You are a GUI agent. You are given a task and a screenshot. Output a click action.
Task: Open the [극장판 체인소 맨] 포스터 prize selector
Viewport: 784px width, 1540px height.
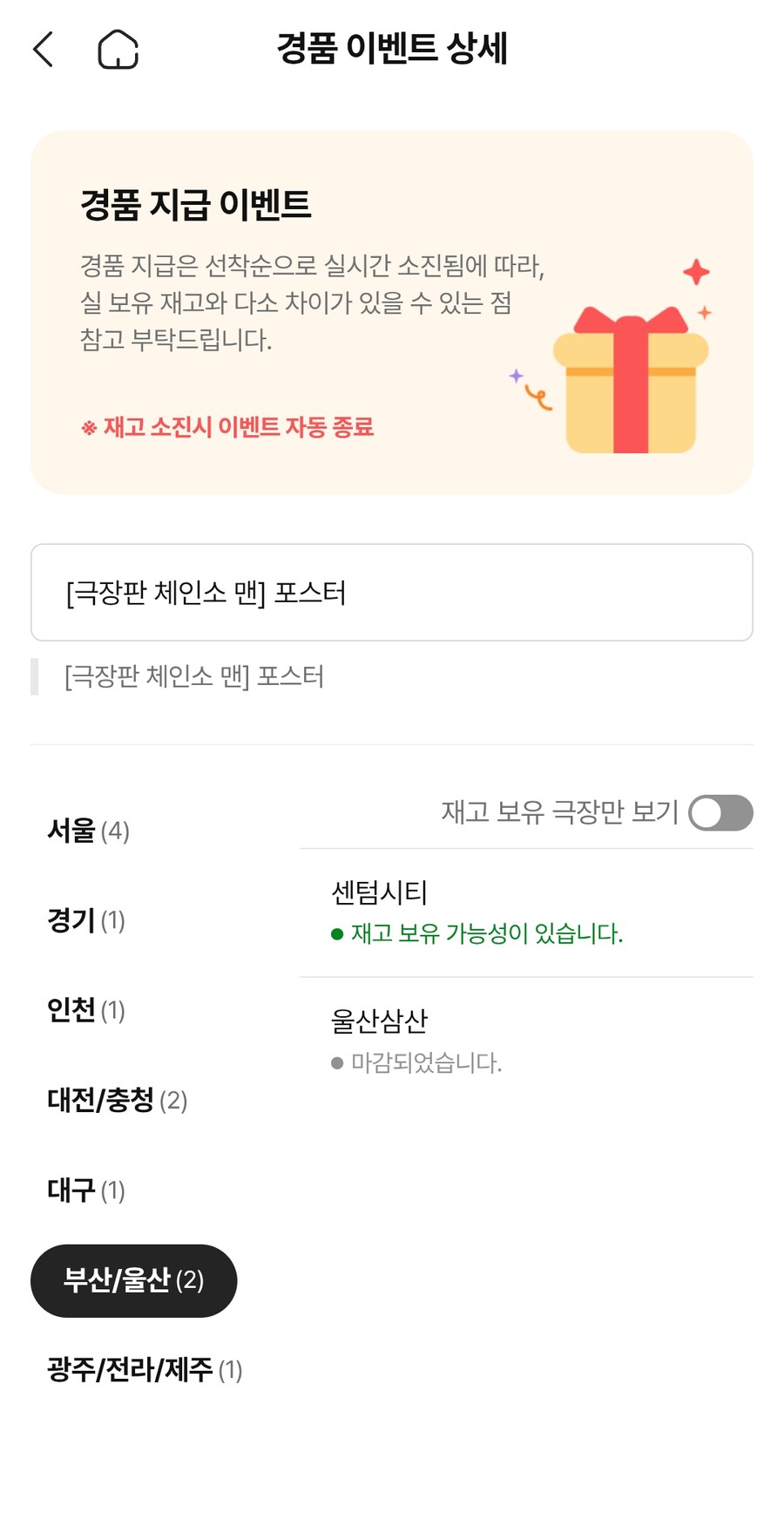[391, 593]
